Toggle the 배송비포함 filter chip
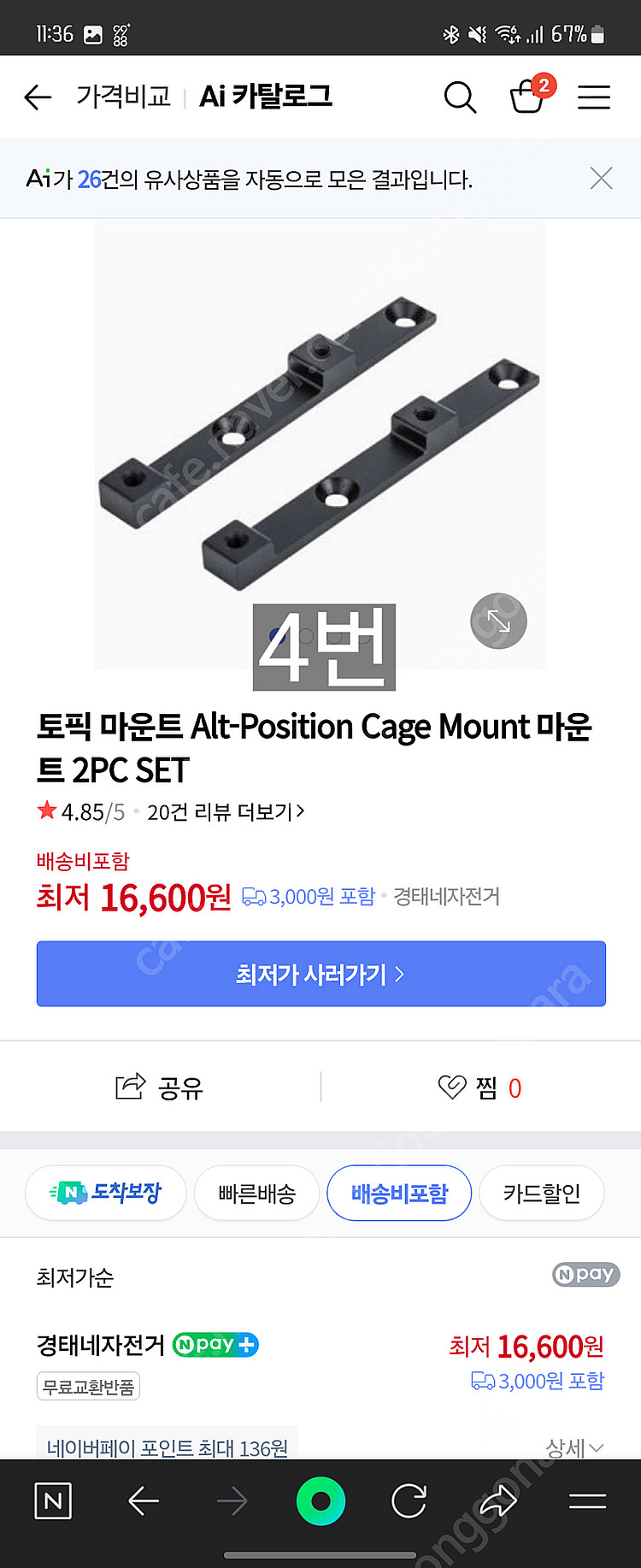Image resolution: width=641 pixels, height=1568 pixels. click(399, 1194)
